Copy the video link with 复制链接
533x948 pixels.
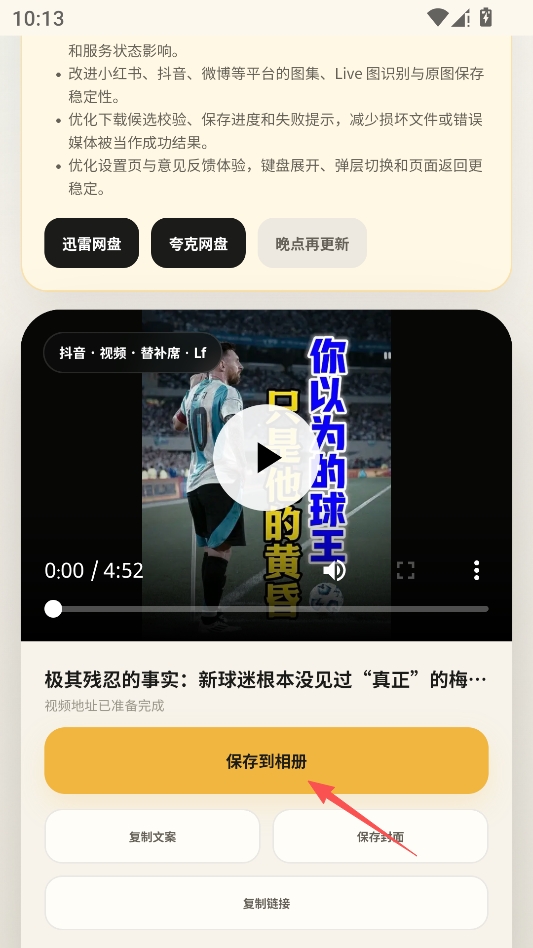(266, 903)
